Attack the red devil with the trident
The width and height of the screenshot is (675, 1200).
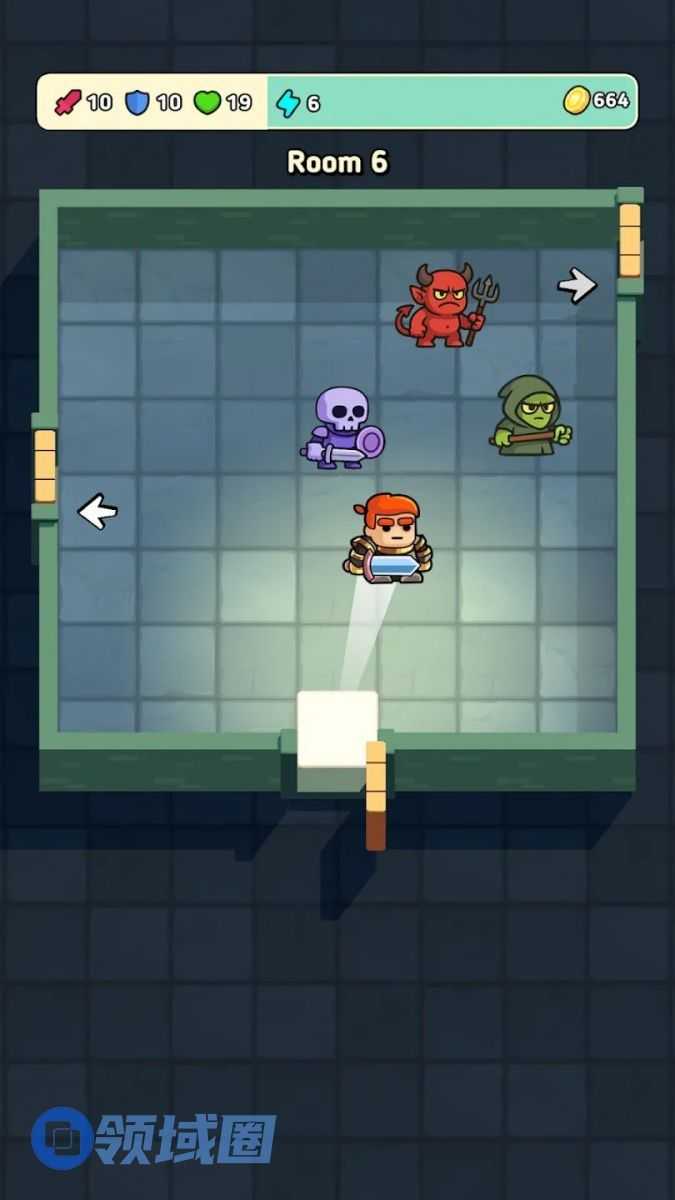click(446, 306)
